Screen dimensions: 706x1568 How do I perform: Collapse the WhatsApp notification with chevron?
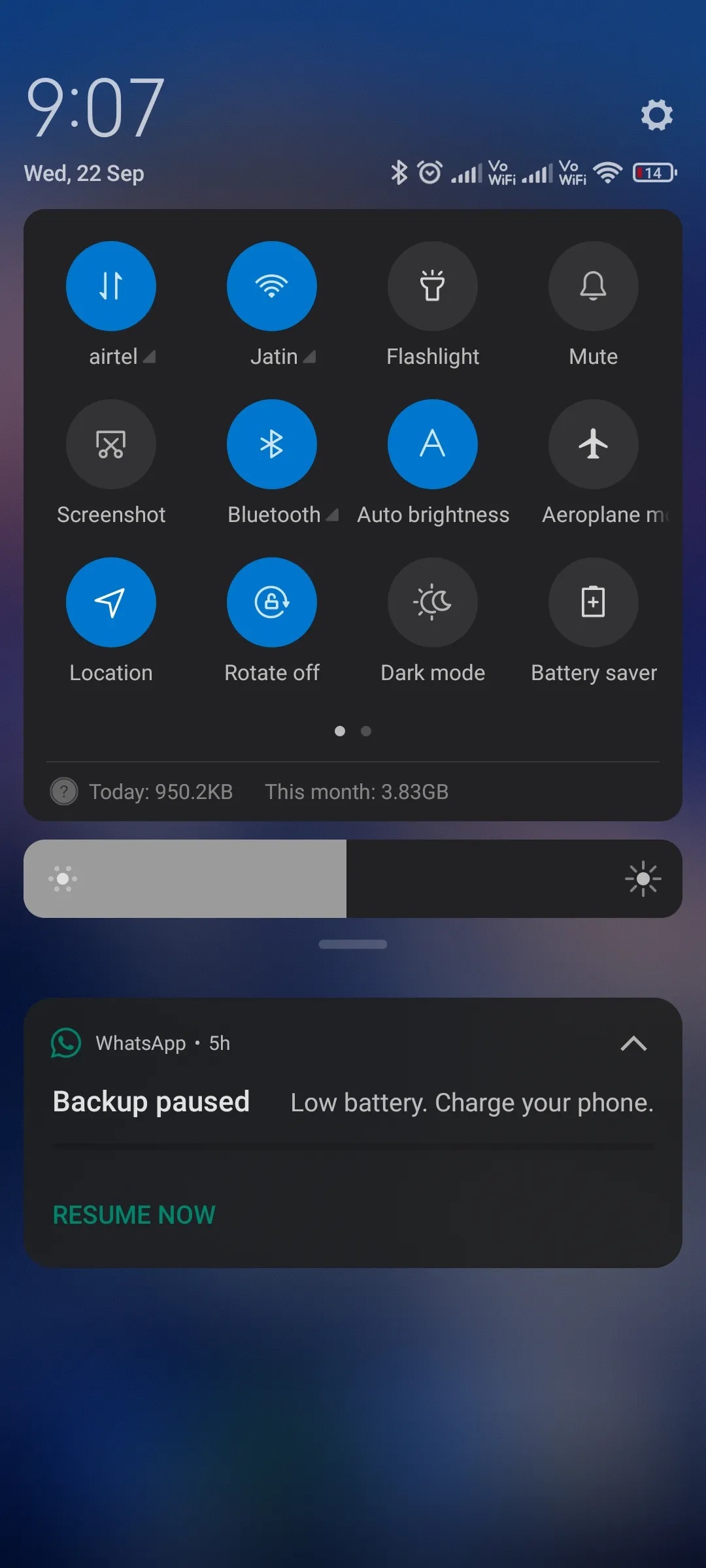point(633,1043)
